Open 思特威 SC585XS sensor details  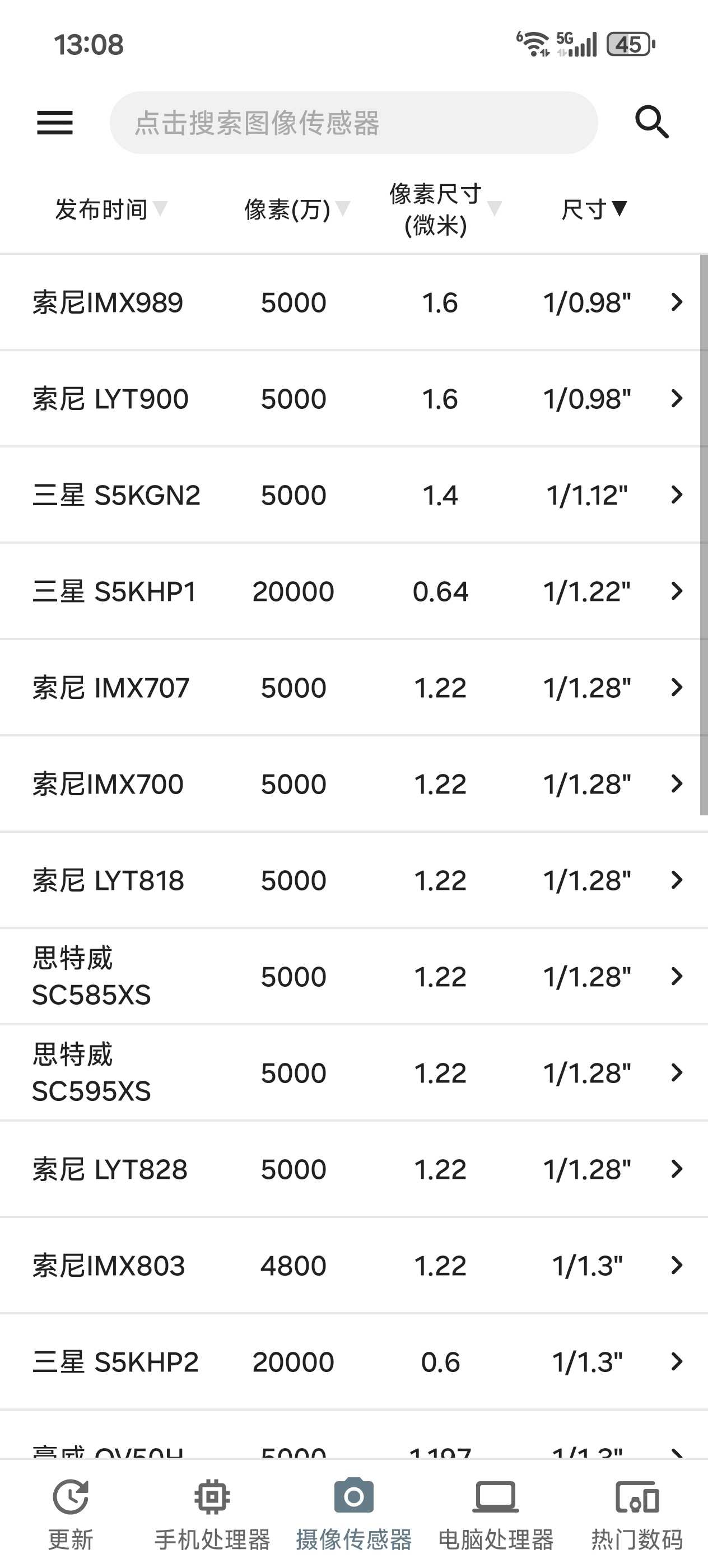pyautogui.click(x=353, y=976)
